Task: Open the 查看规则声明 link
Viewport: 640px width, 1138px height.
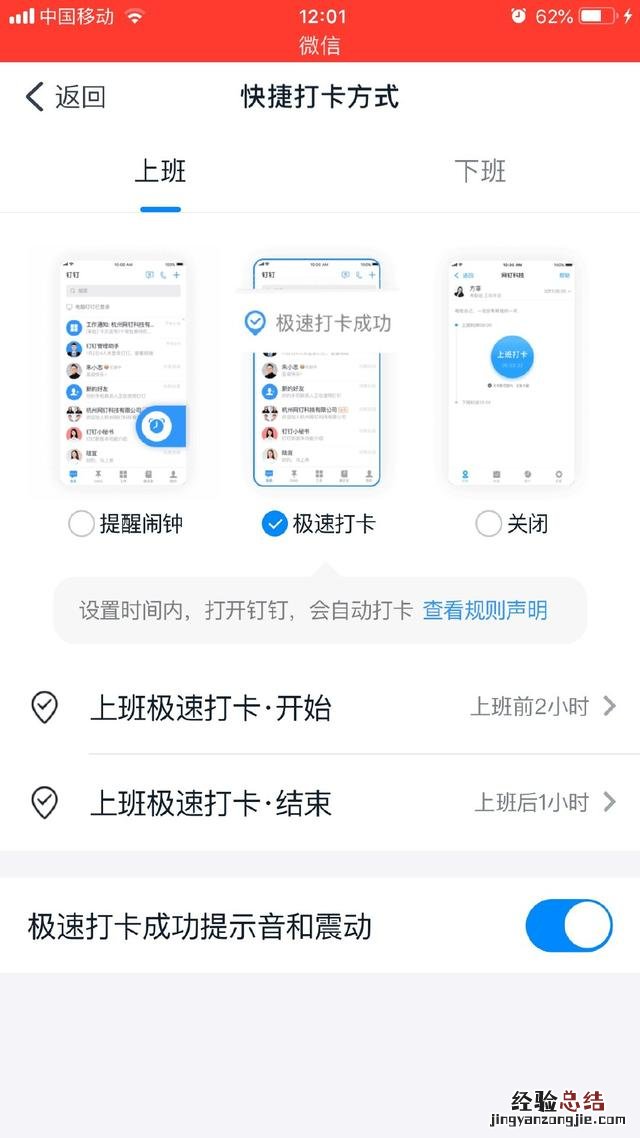Action: [x=485, y=610]
